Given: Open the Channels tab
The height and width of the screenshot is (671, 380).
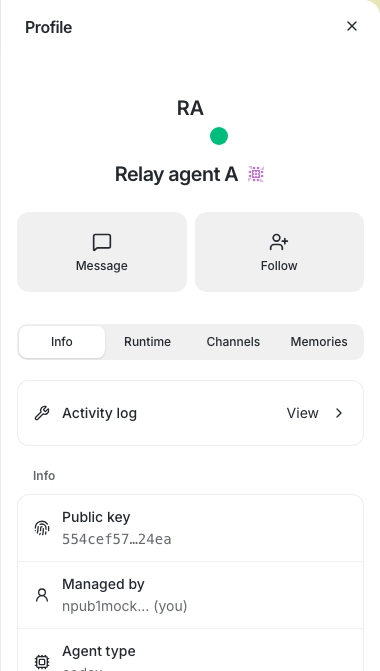Looking at the screenshot, I should click(233, 341).
